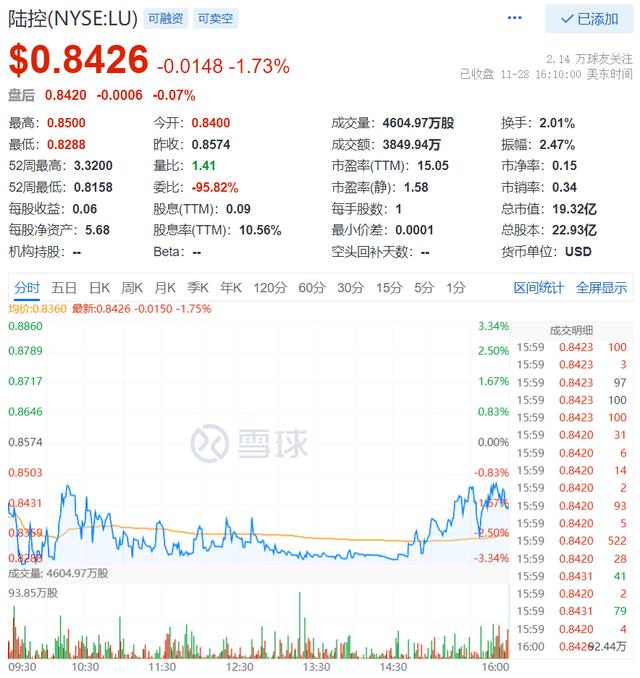Viewport: 640px width, 678px height.
Task: Switch to the 5分 chart
Action: coord(424,288)
